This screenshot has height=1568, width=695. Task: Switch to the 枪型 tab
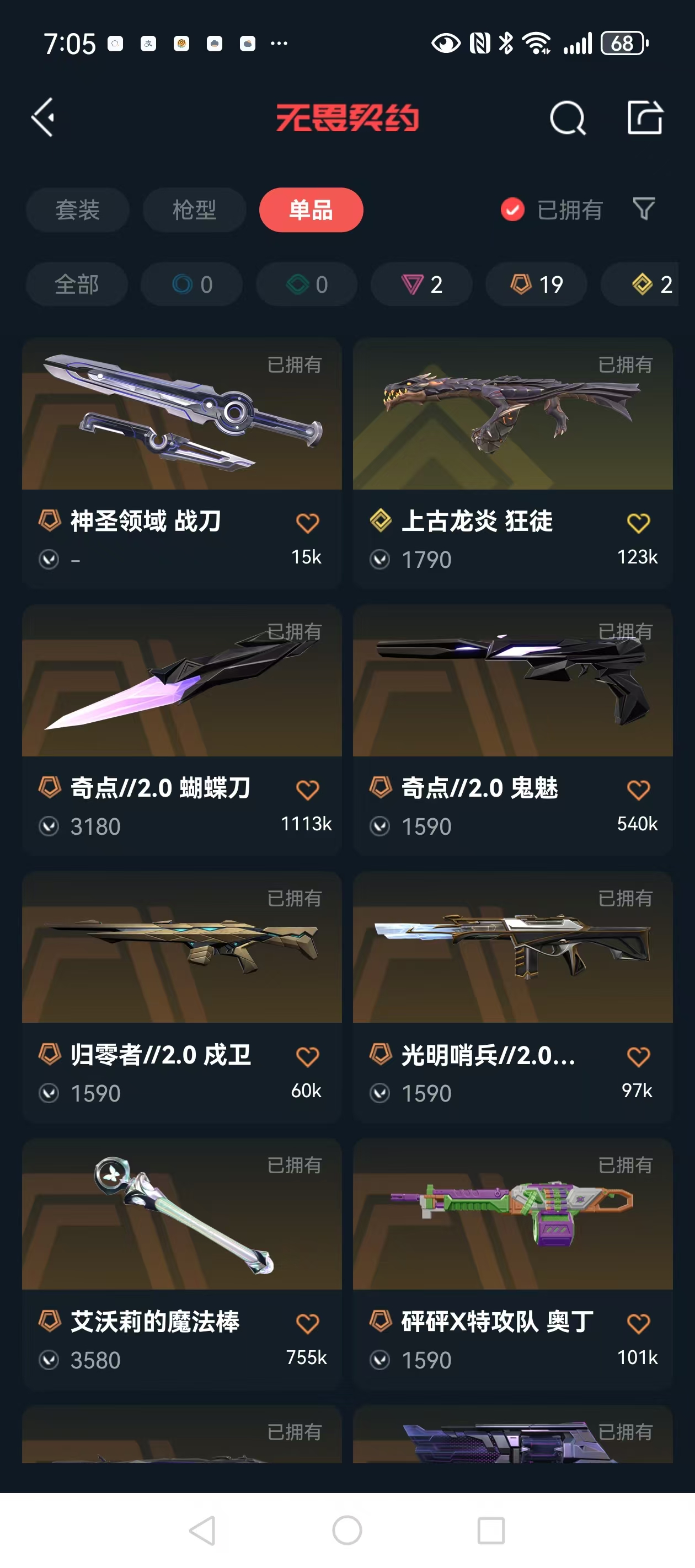[x=194, y=210]
